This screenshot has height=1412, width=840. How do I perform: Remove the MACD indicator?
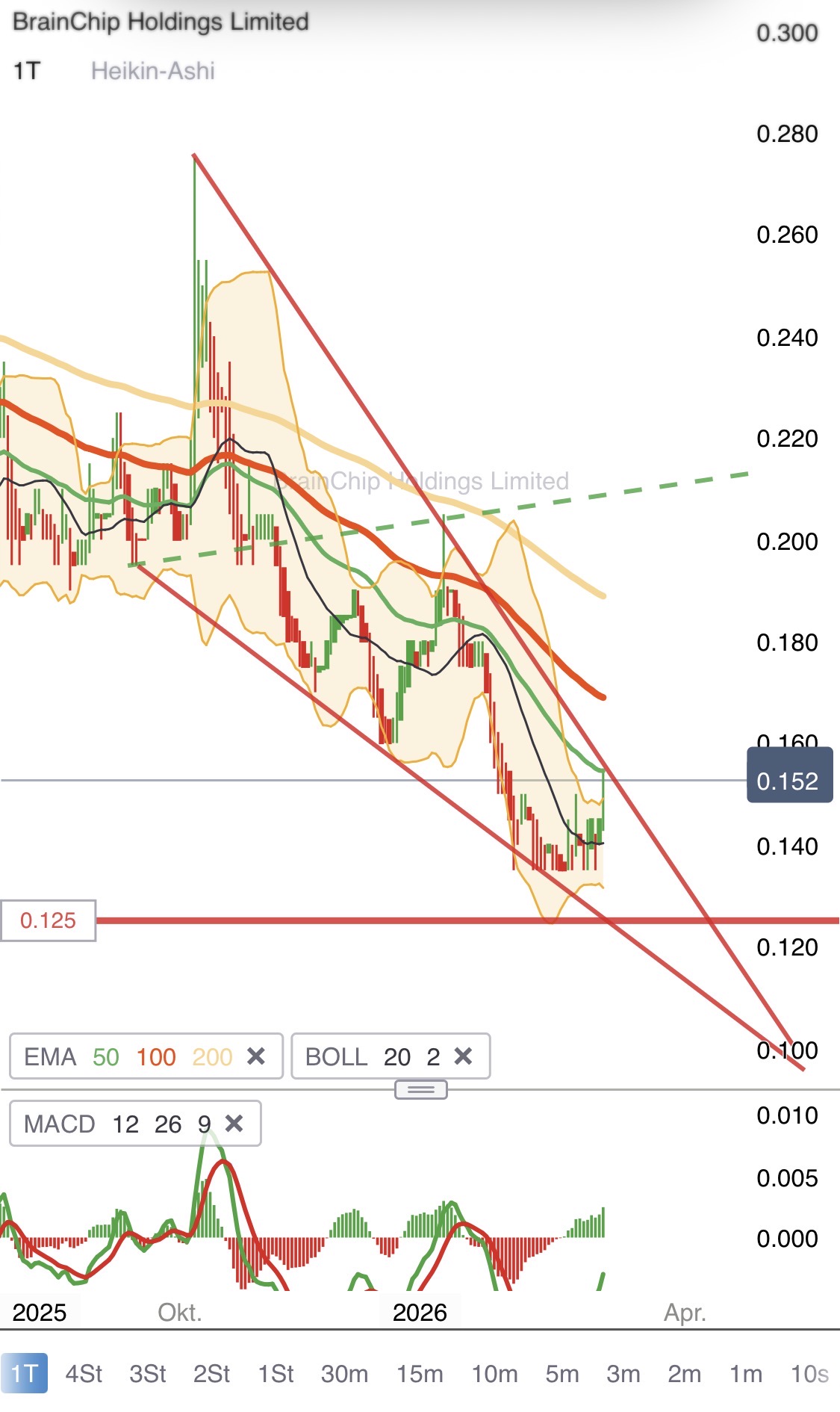coord(234,1124)
